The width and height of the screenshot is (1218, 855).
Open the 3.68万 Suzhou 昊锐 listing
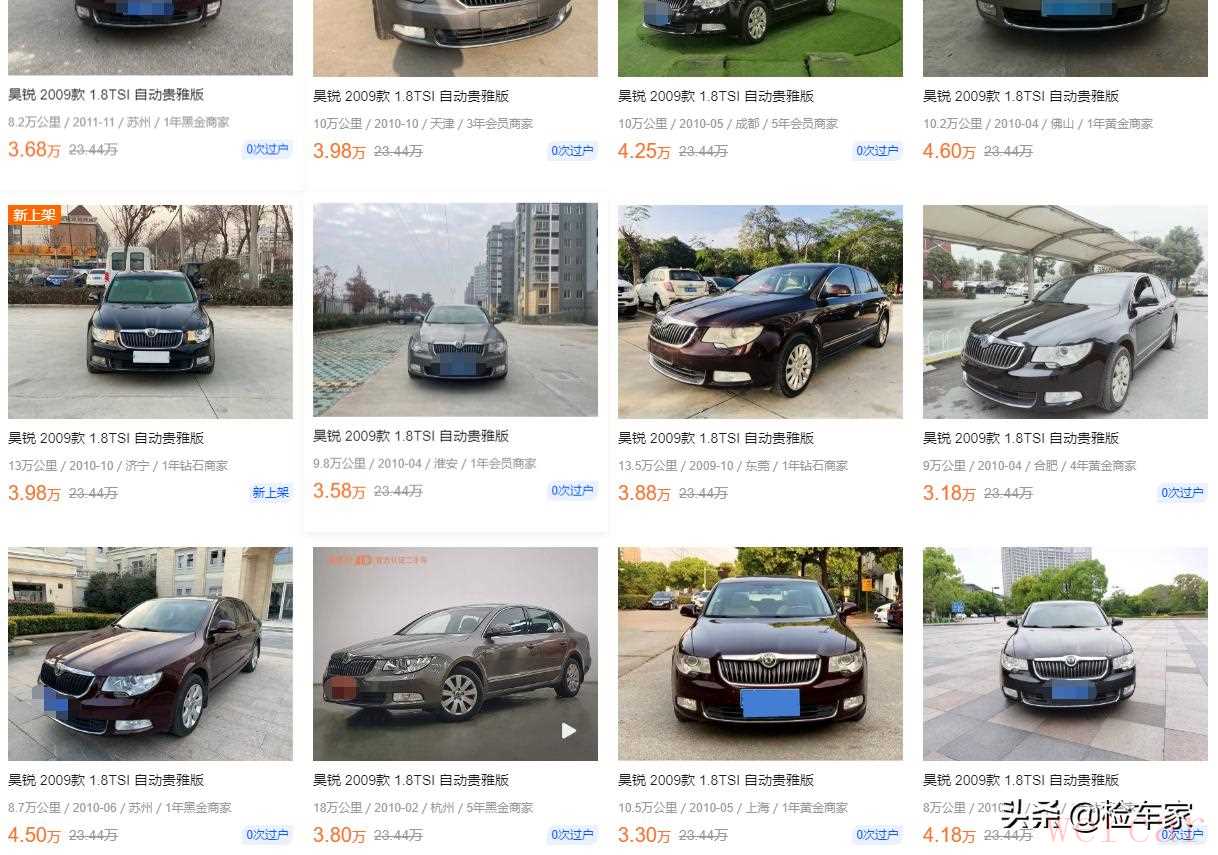tap(106, 95)
